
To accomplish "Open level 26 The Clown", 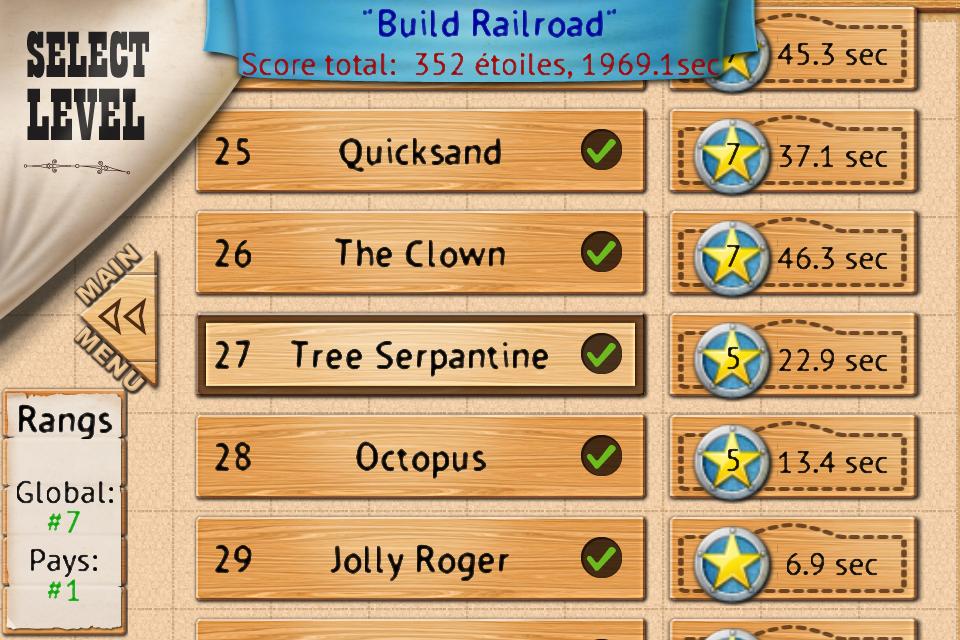I will [420, 254].
